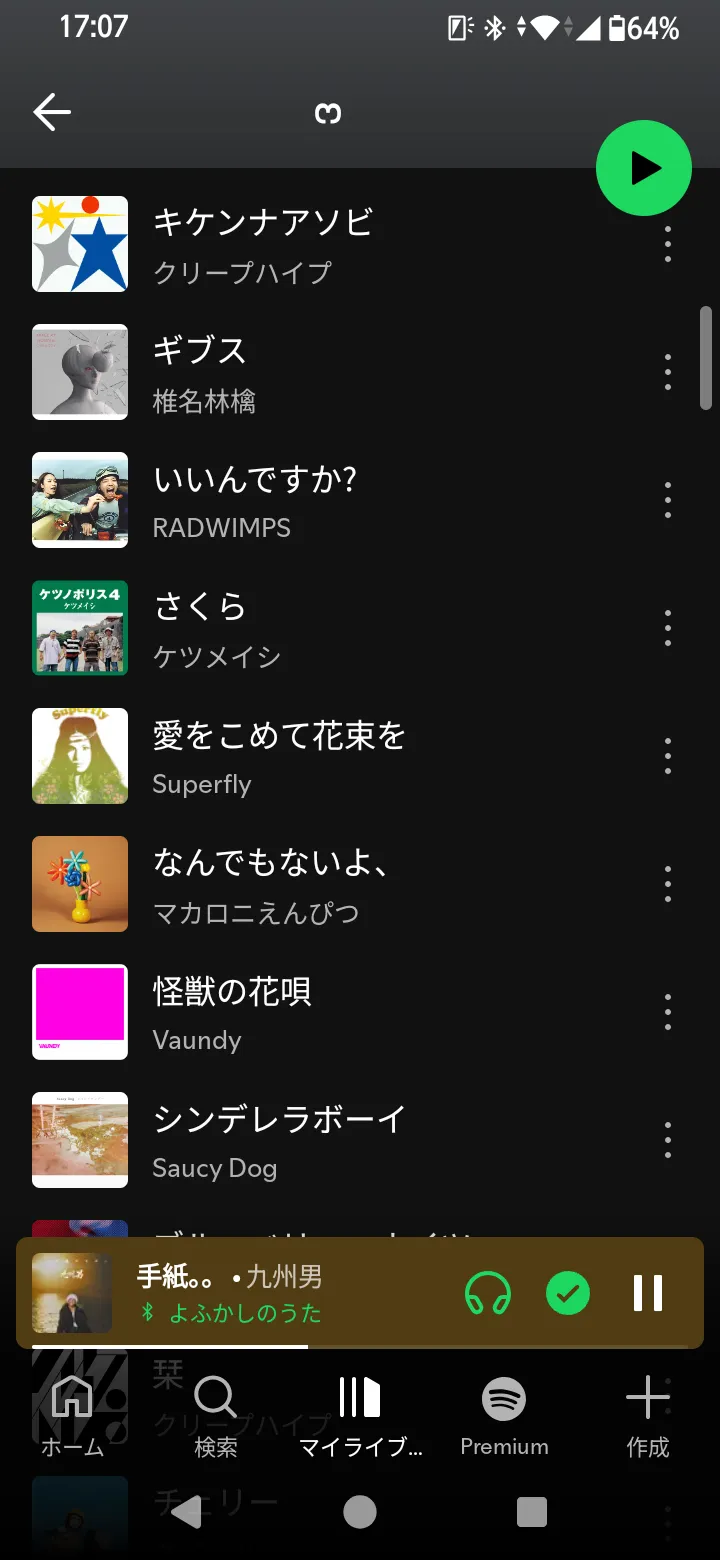Open the headphones device picker
The image size is (720, 1560).
[488, 1293]
